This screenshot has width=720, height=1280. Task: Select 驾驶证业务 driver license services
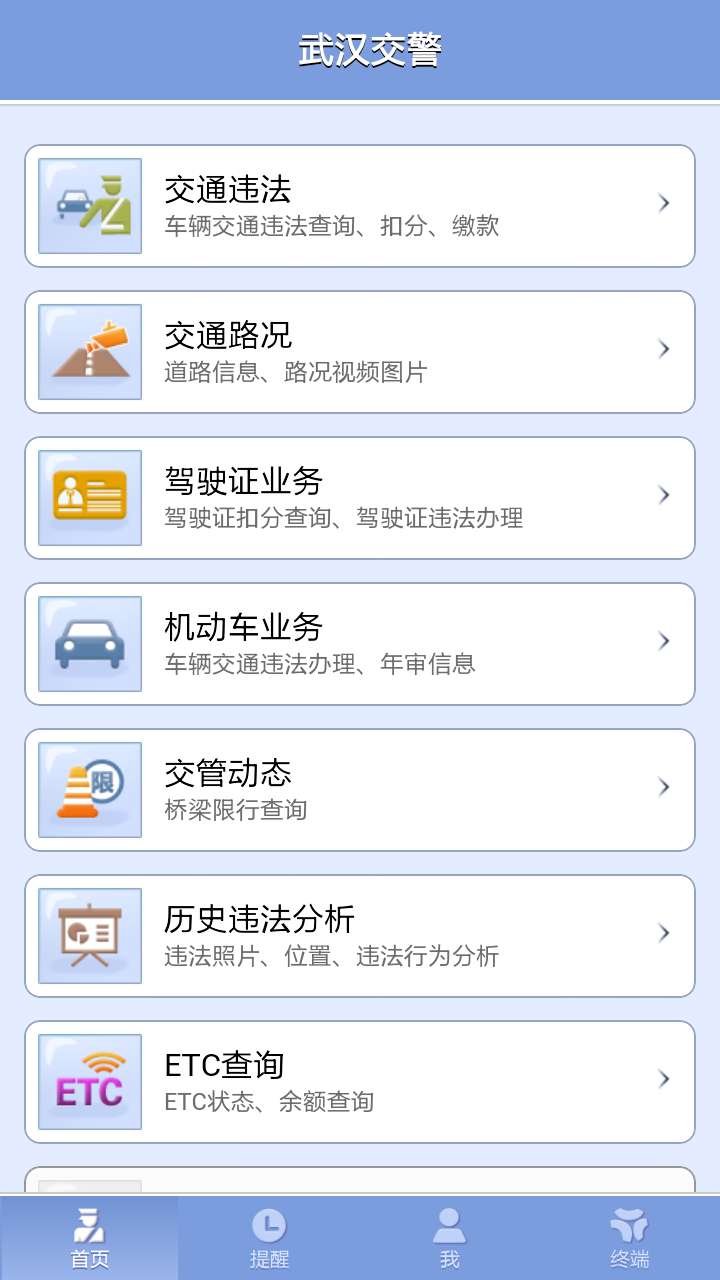click(x=360, y=498)
